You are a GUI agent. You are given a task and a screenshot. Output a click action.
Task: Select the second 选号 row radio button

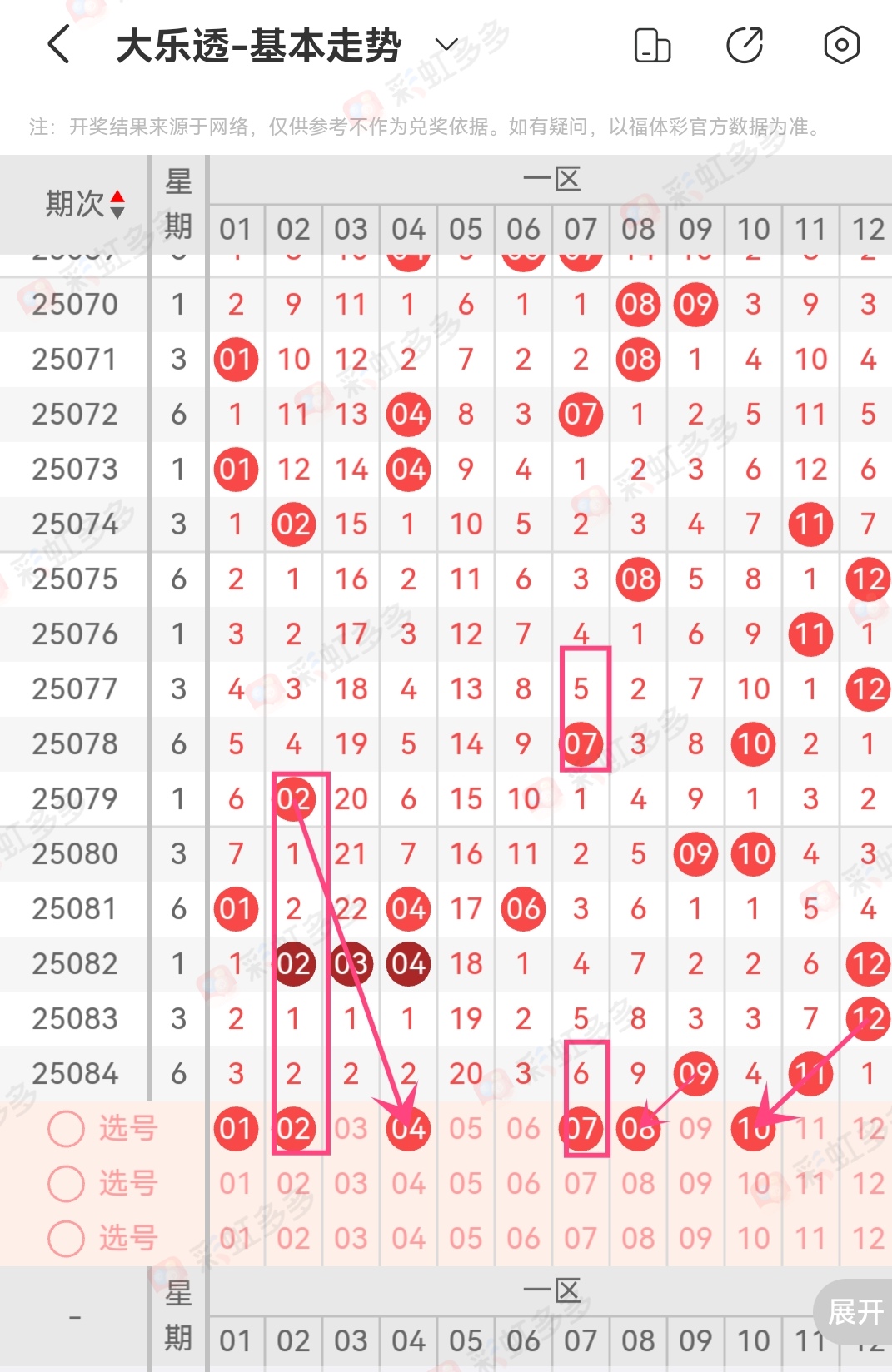point(67,1184)
